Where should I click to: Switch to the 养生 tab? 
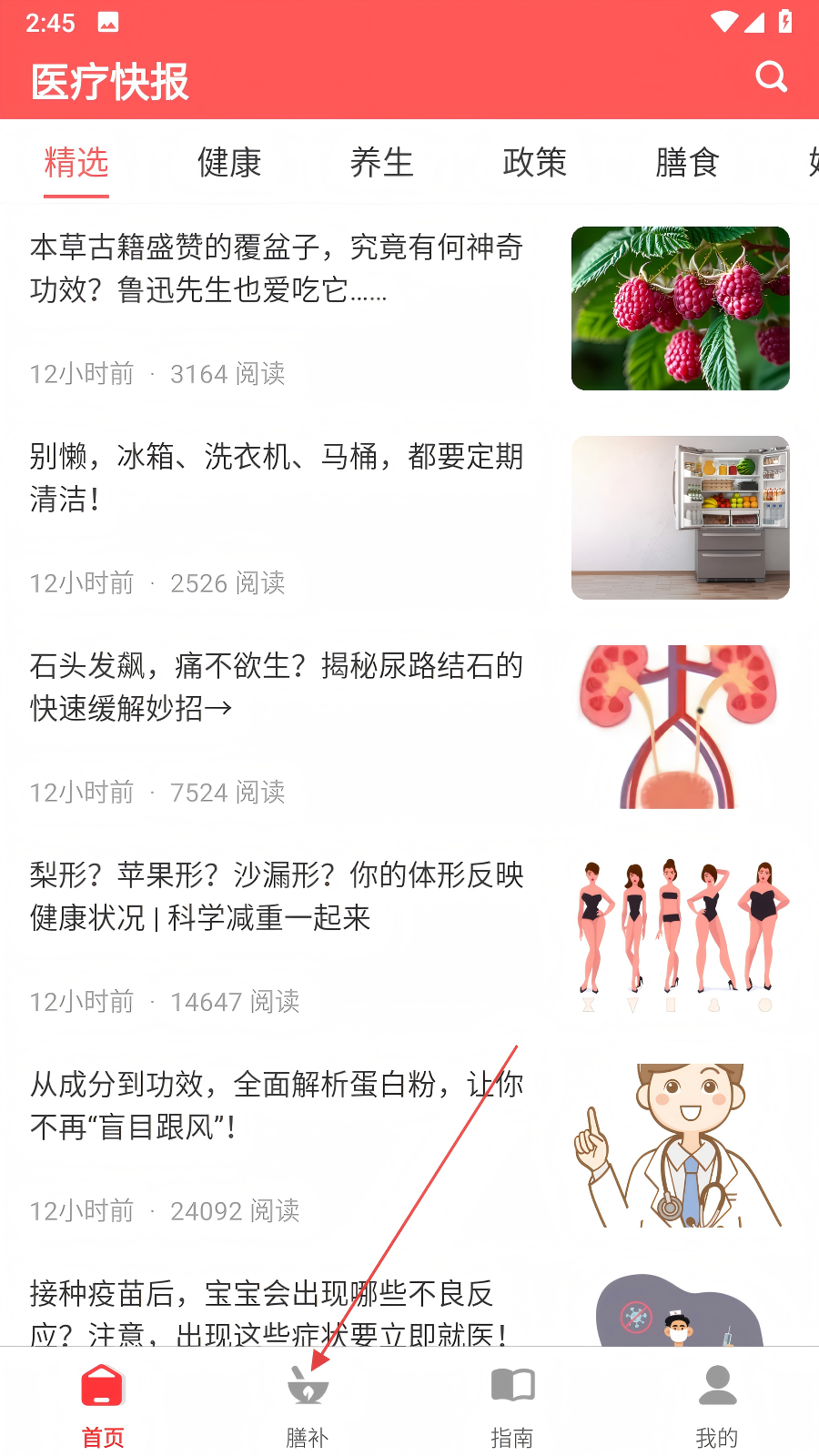[x=381, y=163]
